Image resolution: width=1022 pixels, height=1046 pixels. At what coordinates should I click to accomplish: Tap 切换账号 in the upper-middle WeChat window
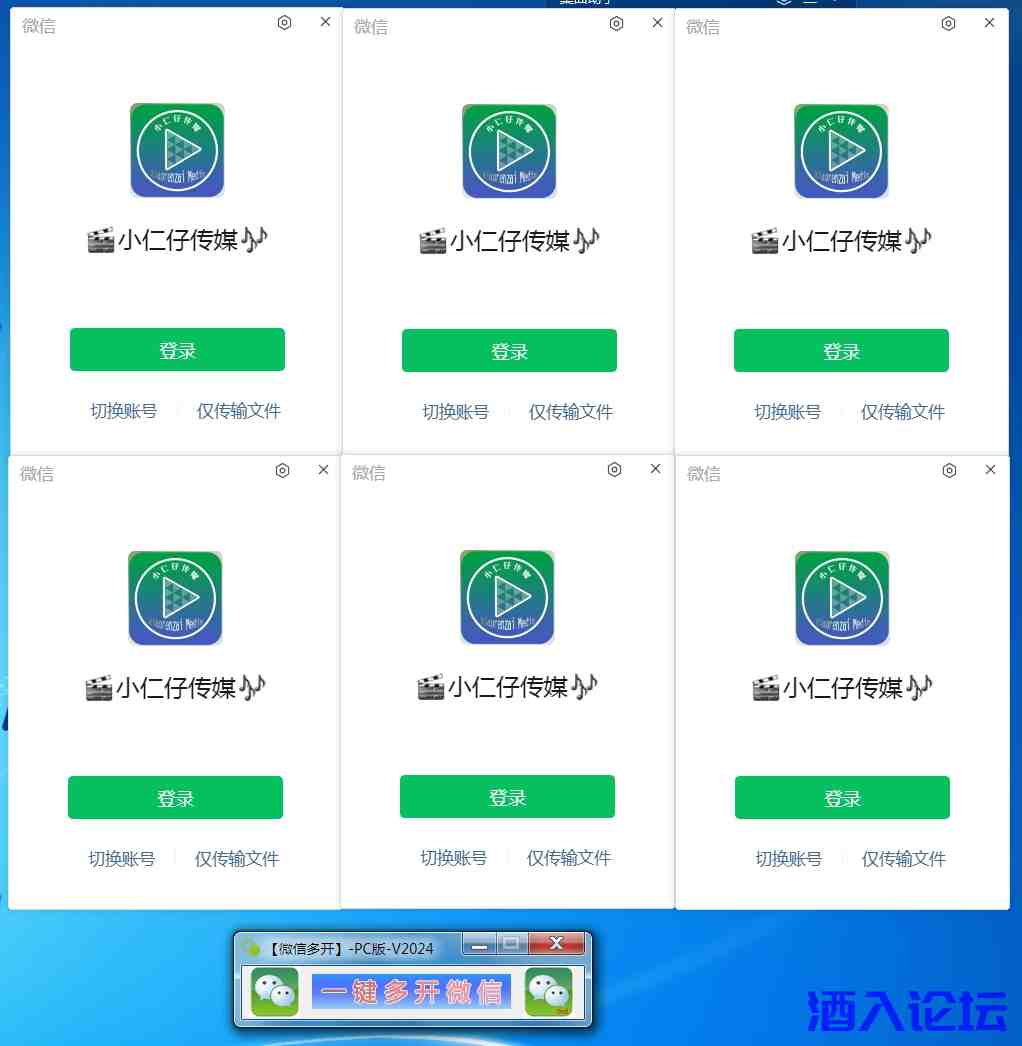(x=455, y=412)
